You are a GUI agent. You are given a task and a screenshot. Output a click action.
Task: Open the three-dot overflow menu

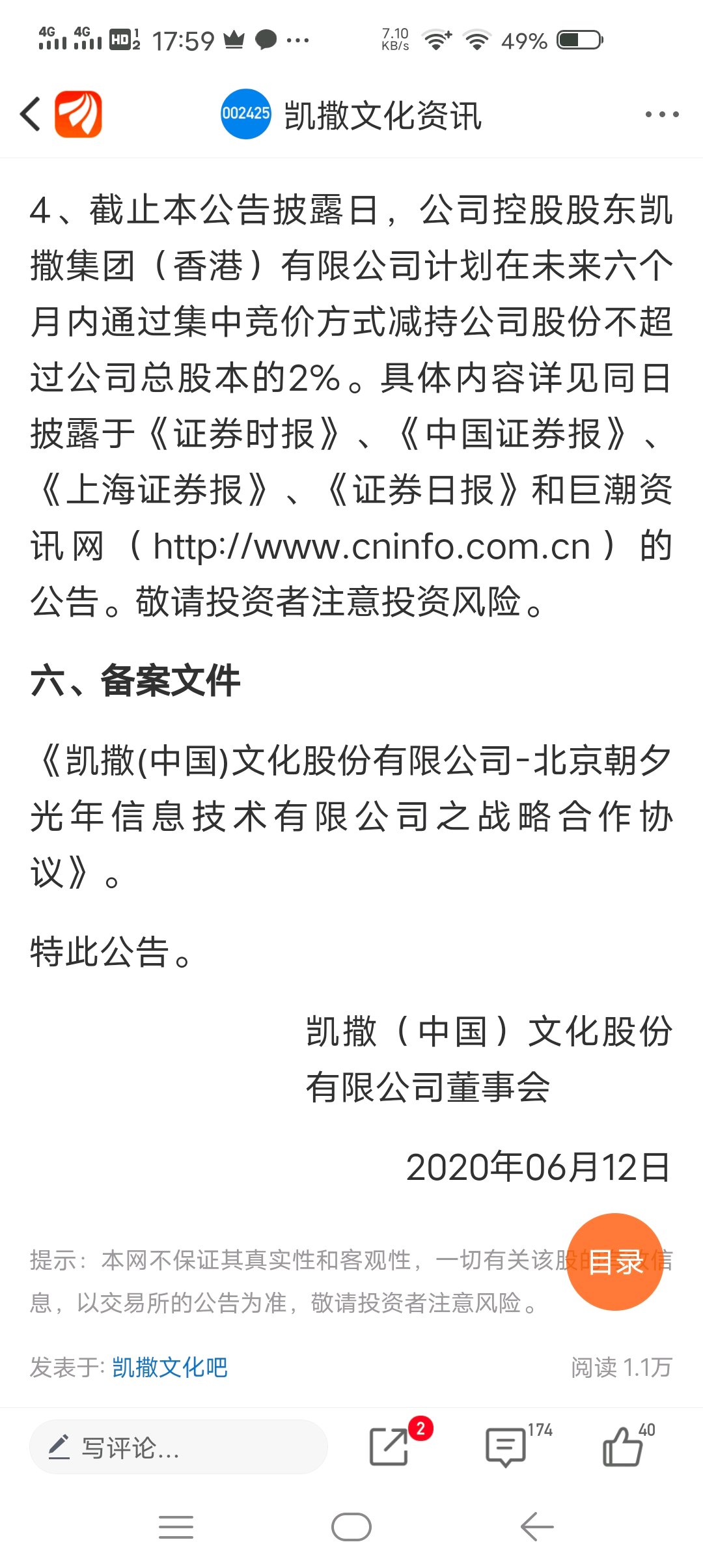coord(662,115)
